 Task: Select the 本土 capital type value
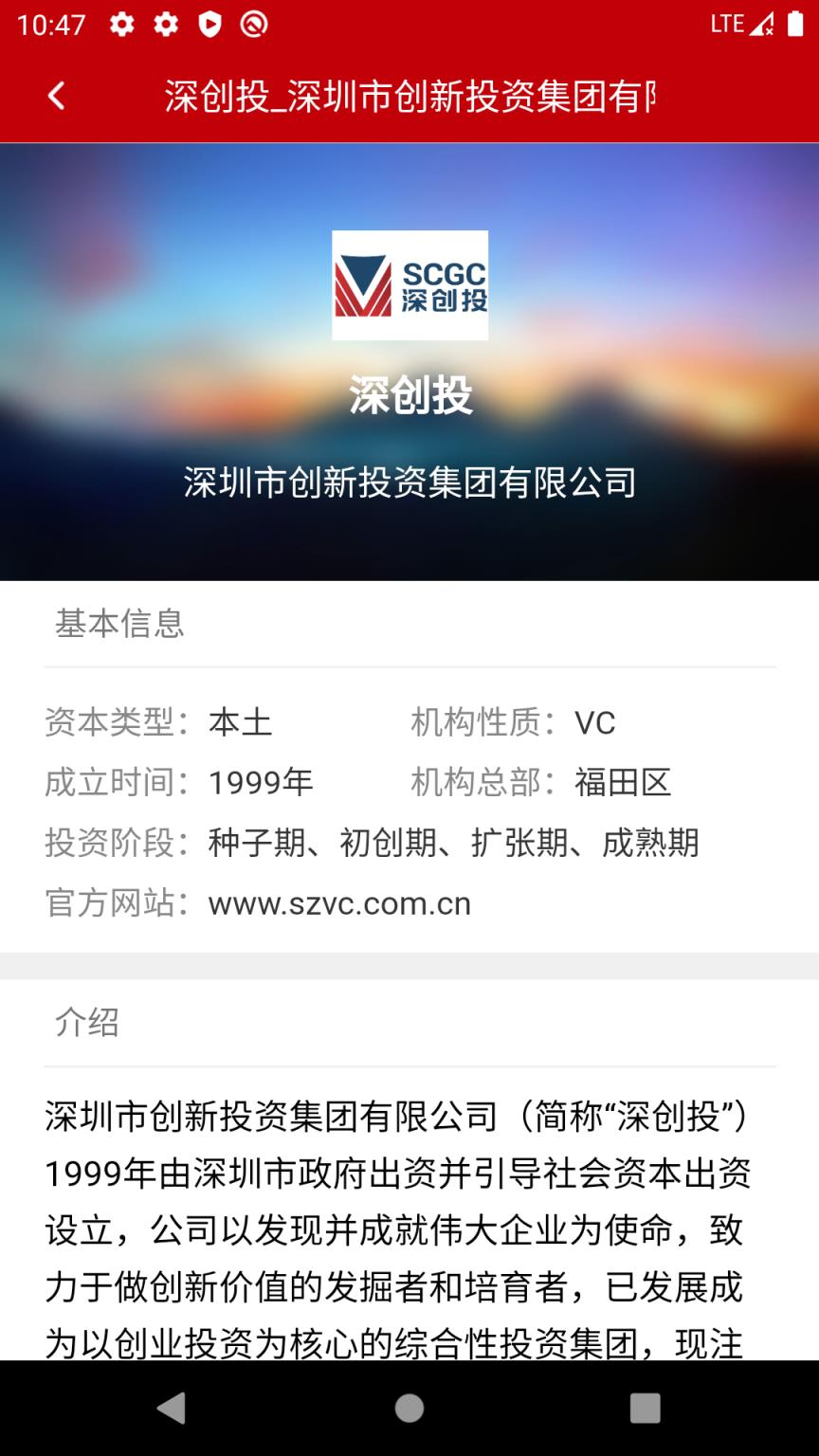[x=239, y=723]
